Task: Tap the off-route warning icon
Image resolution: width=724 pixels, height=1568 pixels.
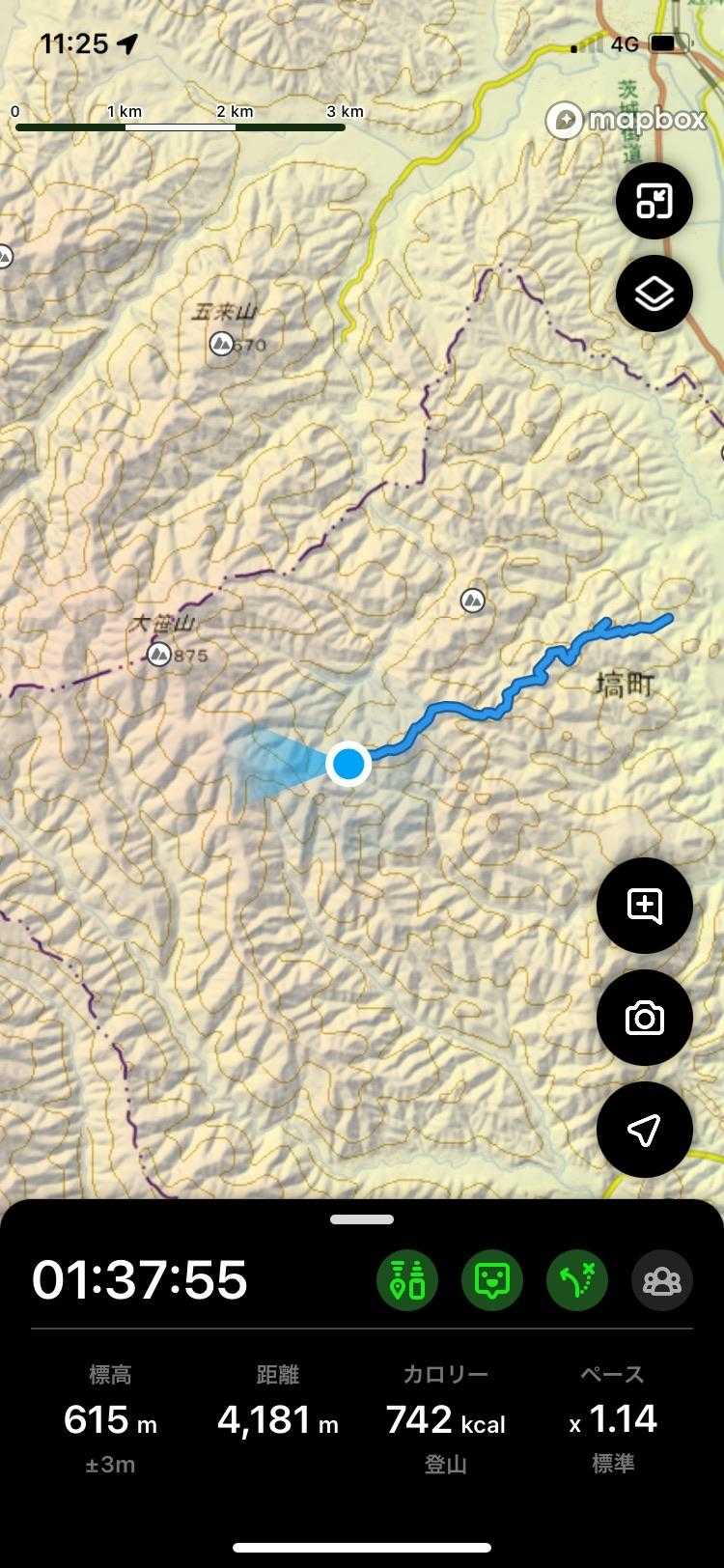Action: tap(577, 1280)
